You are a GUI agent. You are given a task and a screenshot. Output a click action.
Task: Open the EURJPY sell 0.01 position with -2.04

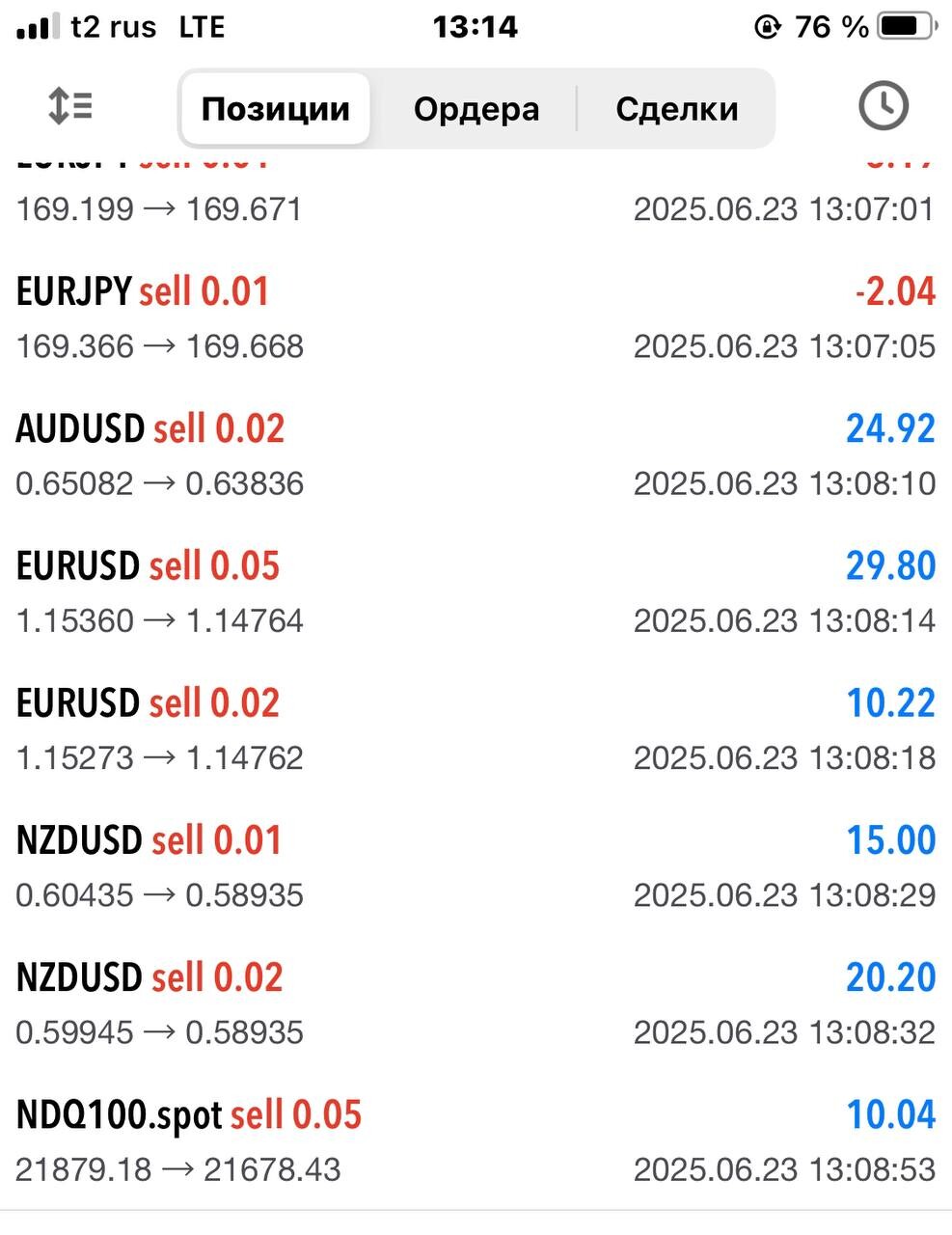[x=476, y=318]
